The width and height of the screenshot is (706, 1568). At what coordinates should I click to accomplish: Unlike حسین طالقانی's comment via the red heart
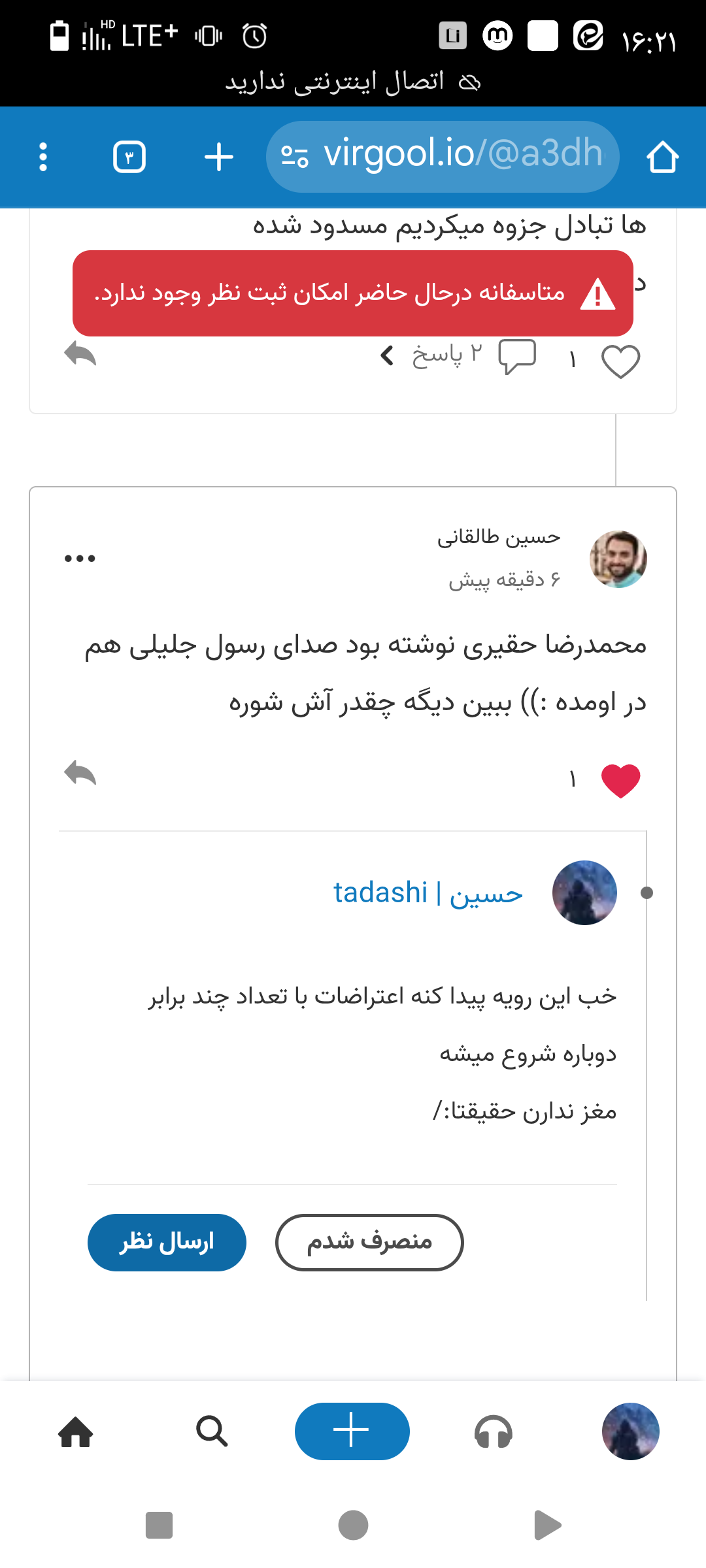click(621, 778)
